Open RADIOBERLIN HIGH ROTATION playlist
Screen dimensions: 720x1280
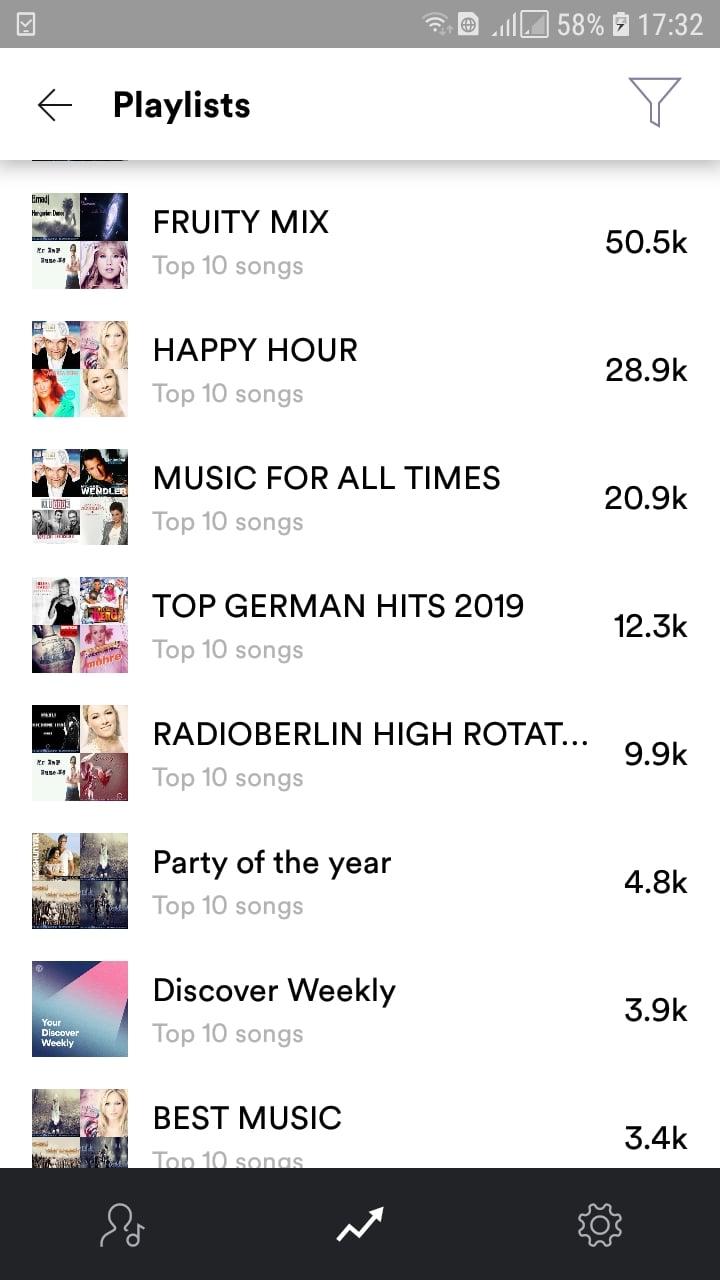371,734
